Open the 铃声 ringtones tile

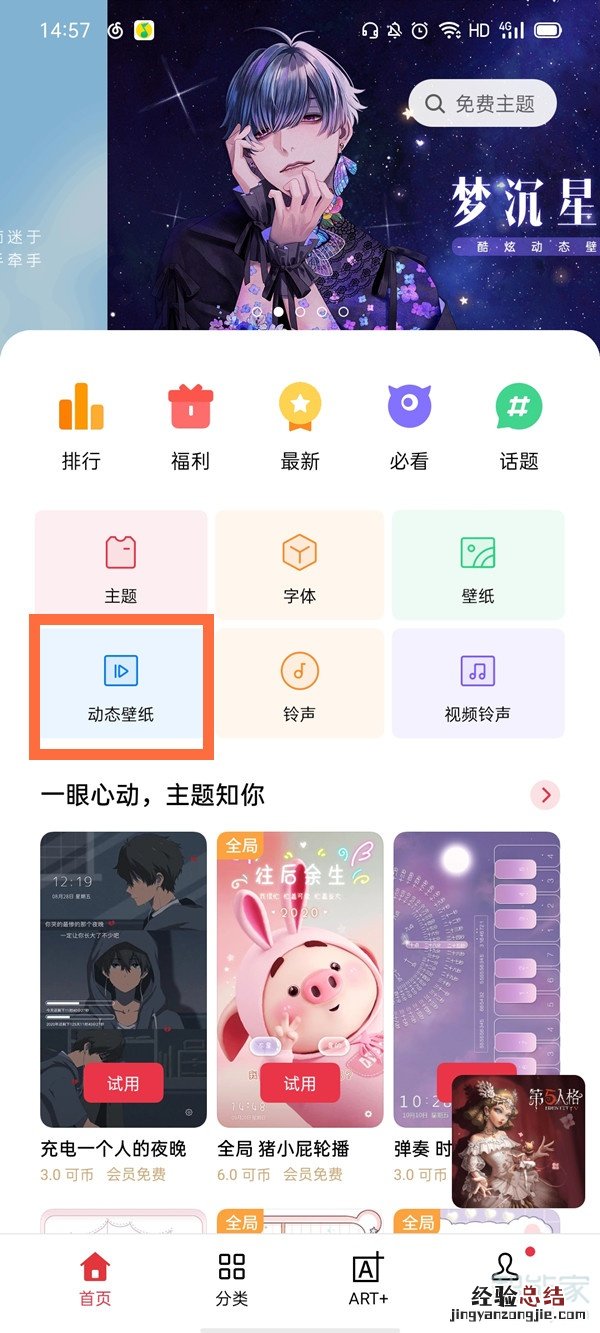pyautogui.click(x=300, y=685)
